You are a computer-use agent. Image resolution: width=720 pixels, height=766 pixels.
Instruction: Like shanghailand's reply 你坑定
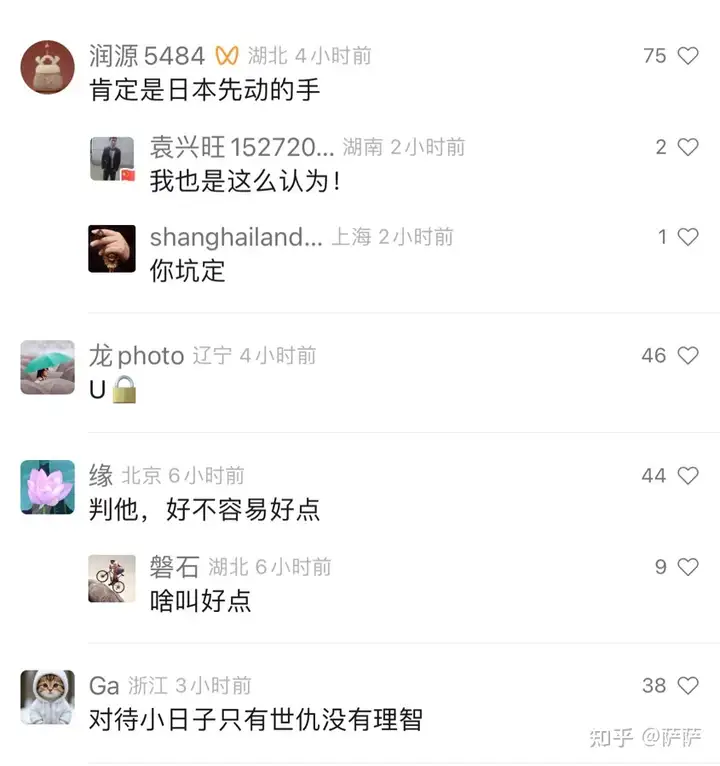click(688, 237)
